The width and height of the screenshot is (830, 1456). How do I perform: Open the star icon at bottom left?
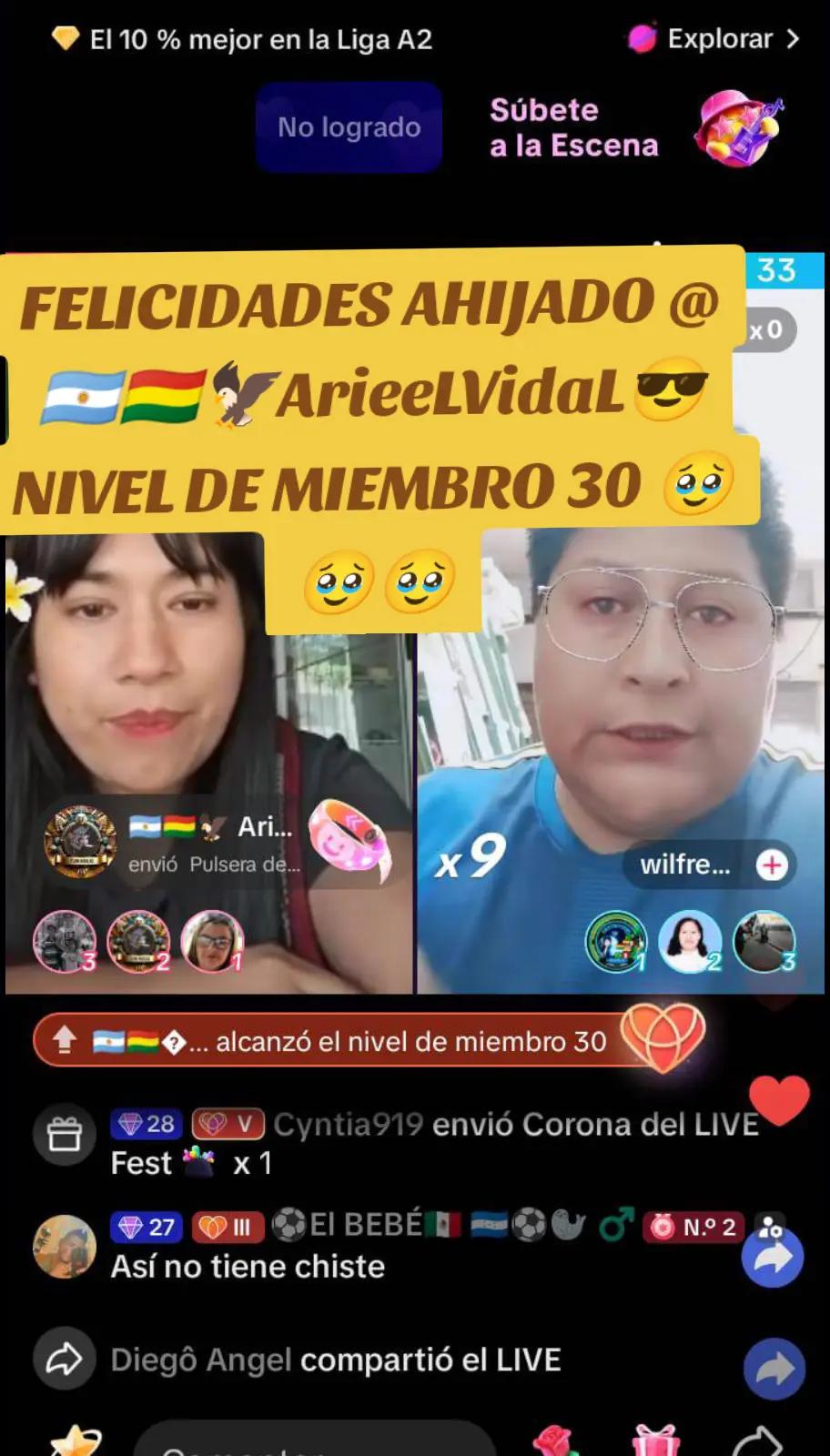point(76,1441)
